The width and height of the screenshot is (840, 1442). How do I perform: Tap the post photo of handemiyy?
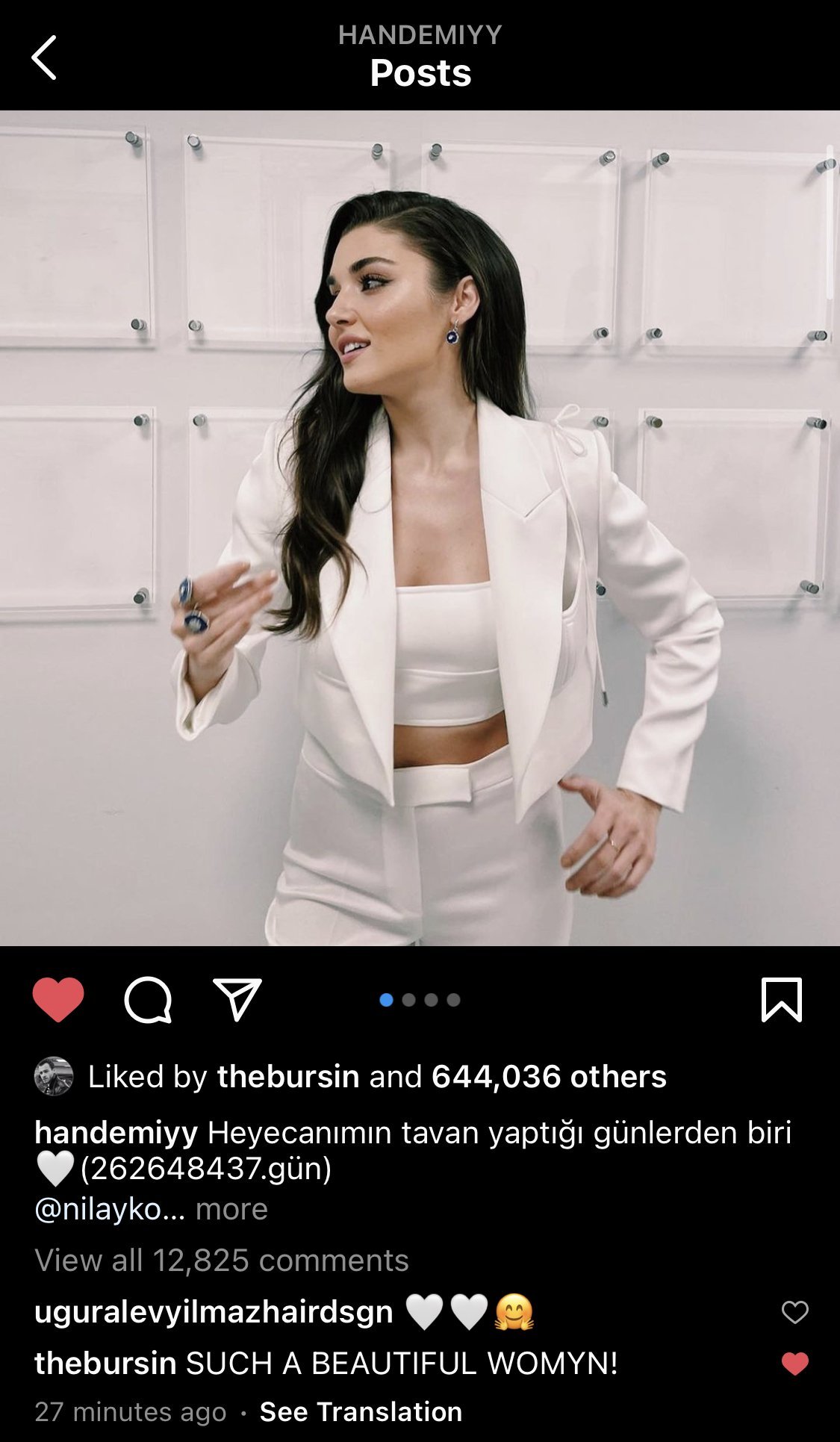coord(420,528)
